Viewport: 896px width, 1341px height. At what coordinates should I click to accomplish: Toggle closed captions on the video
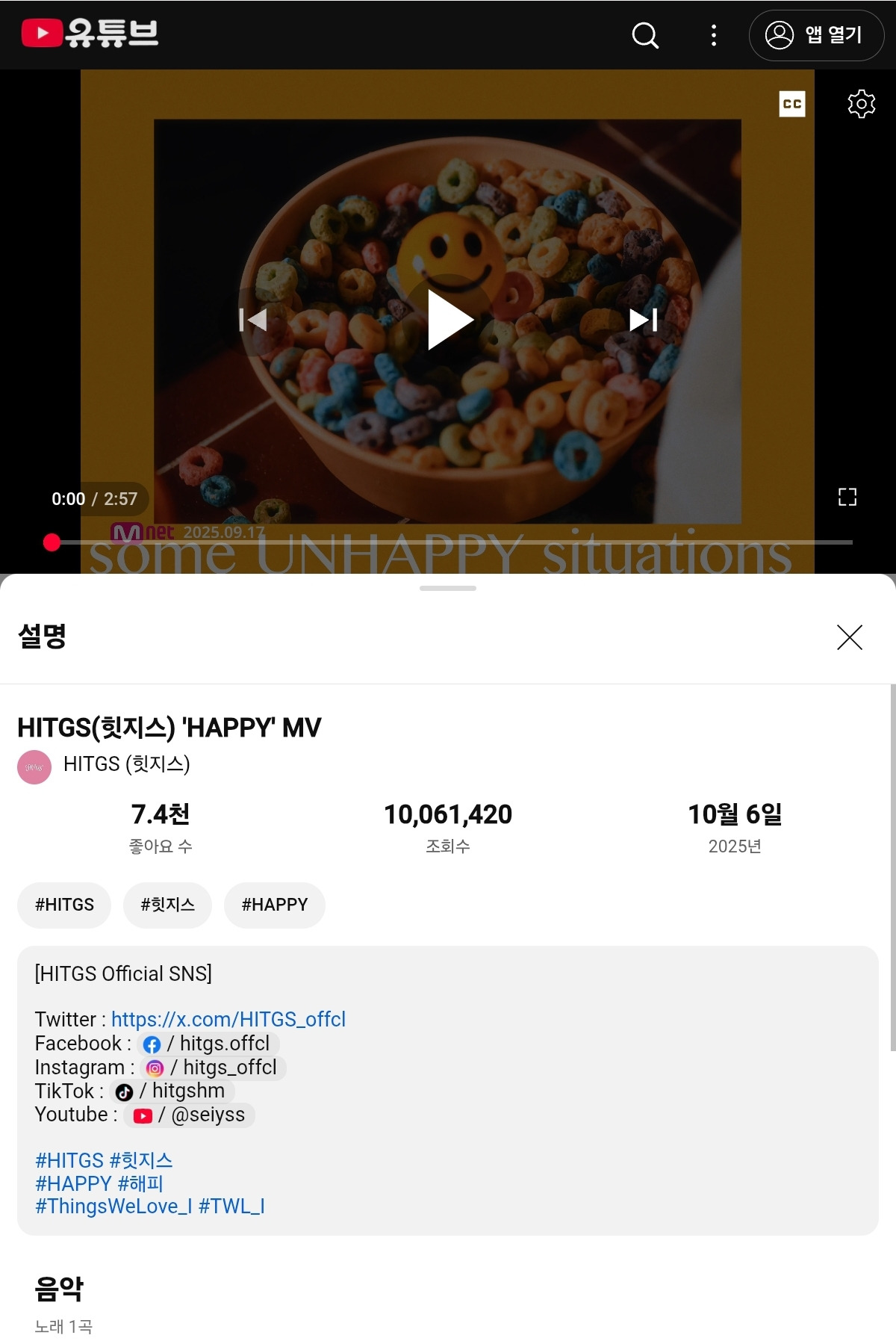tap(791, 104)
